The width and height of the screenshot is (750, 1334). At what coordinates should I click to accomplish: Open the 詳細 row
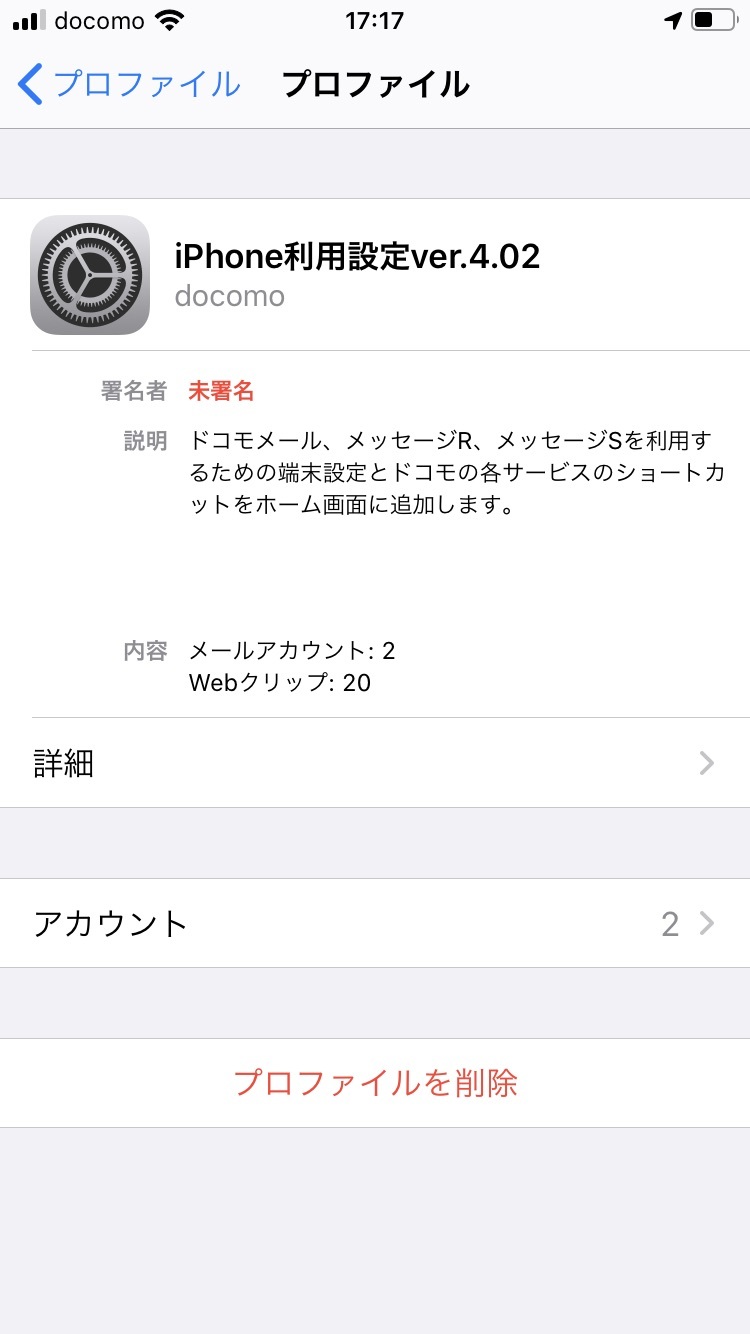click(375, 763)
